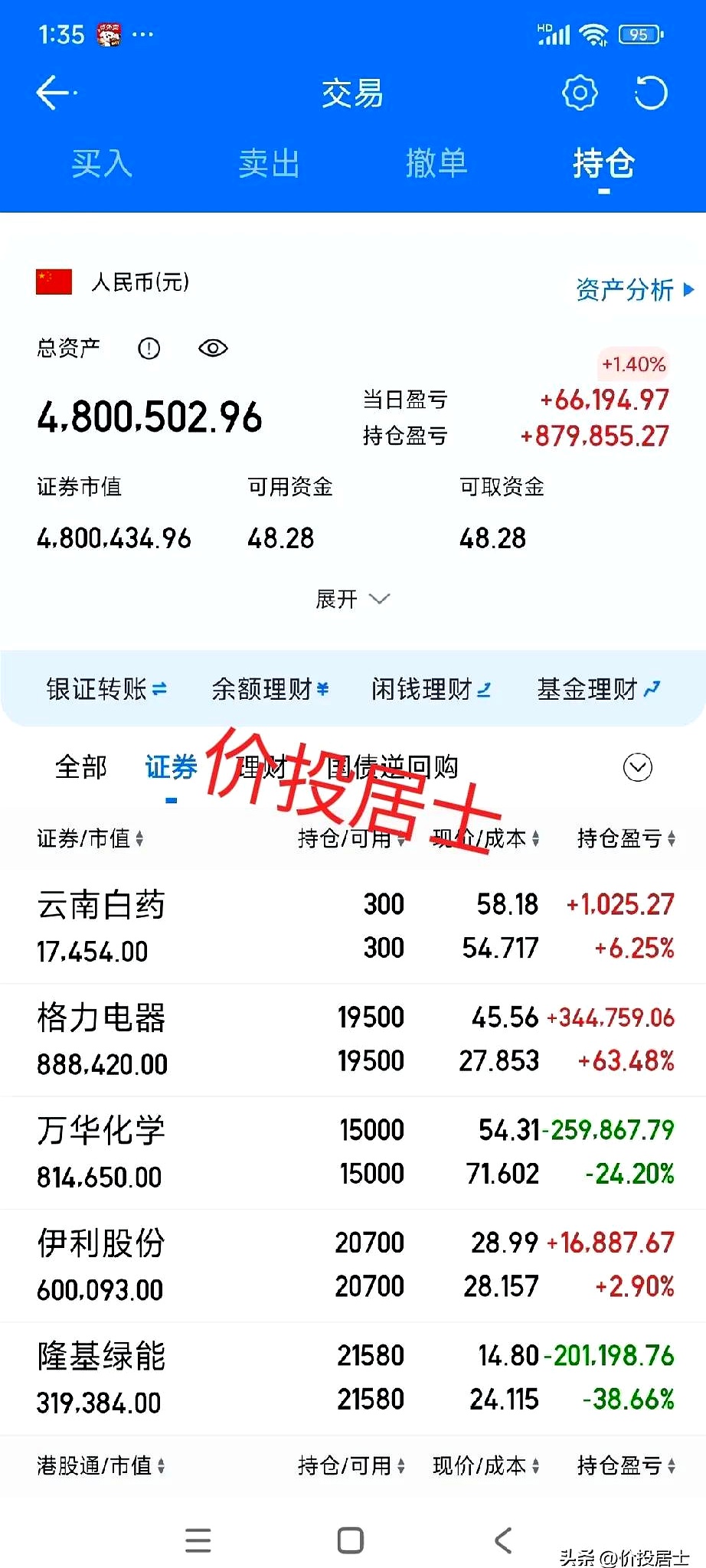Viewport: 706px width, 1568px height.
Task: Check the +1.40% daily gain badge
Action: [632, 364]
